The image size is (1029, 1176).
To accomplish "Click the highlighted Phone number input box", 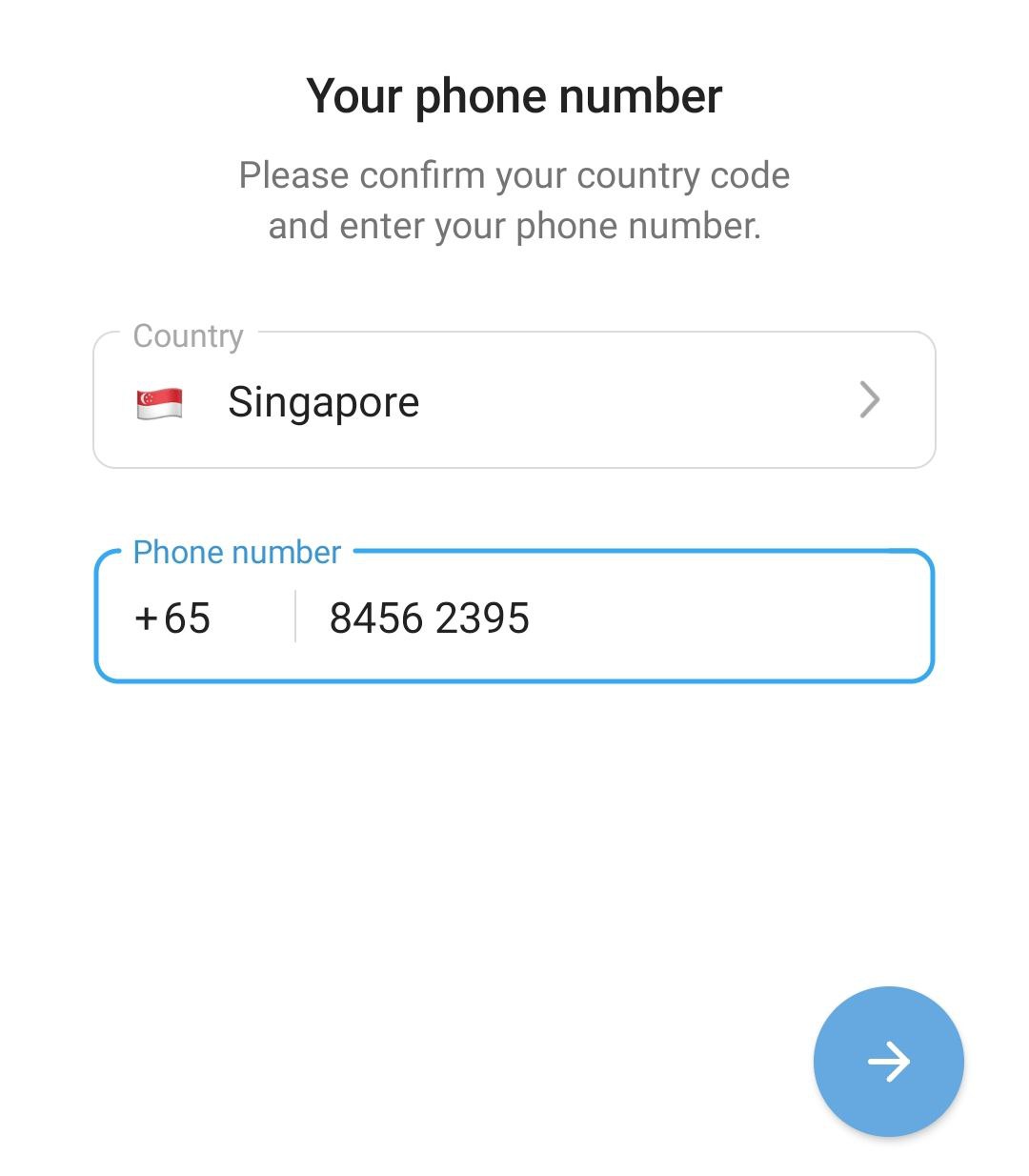I will (514, 617).
